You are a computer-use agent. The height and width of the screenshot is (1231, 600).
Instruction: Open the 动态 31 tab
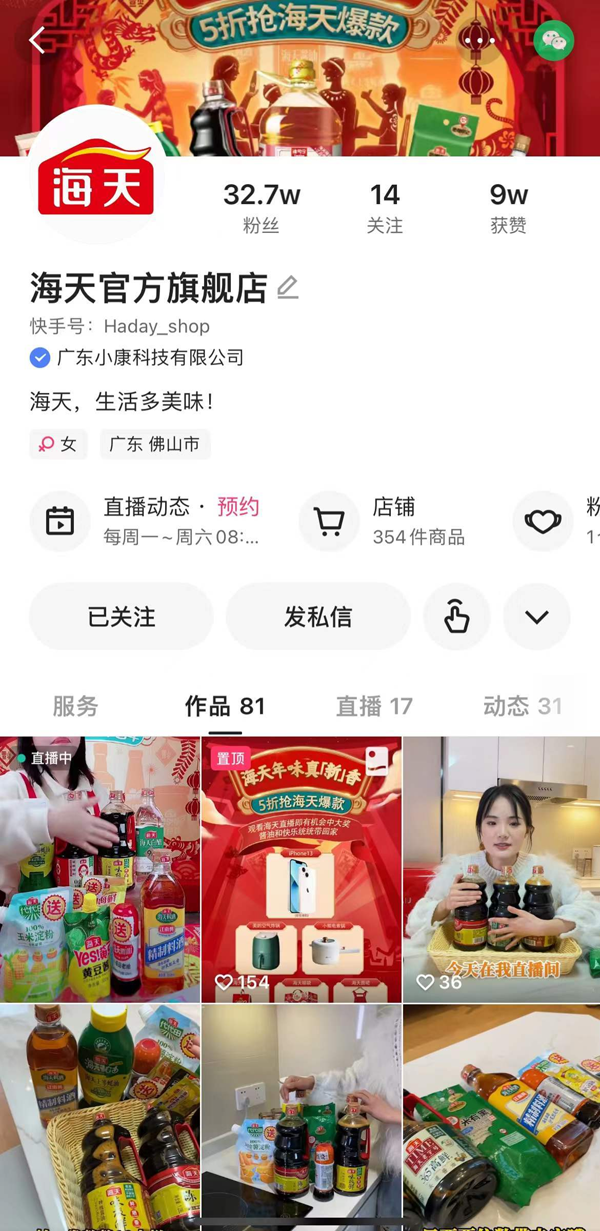tap(522, 706)
